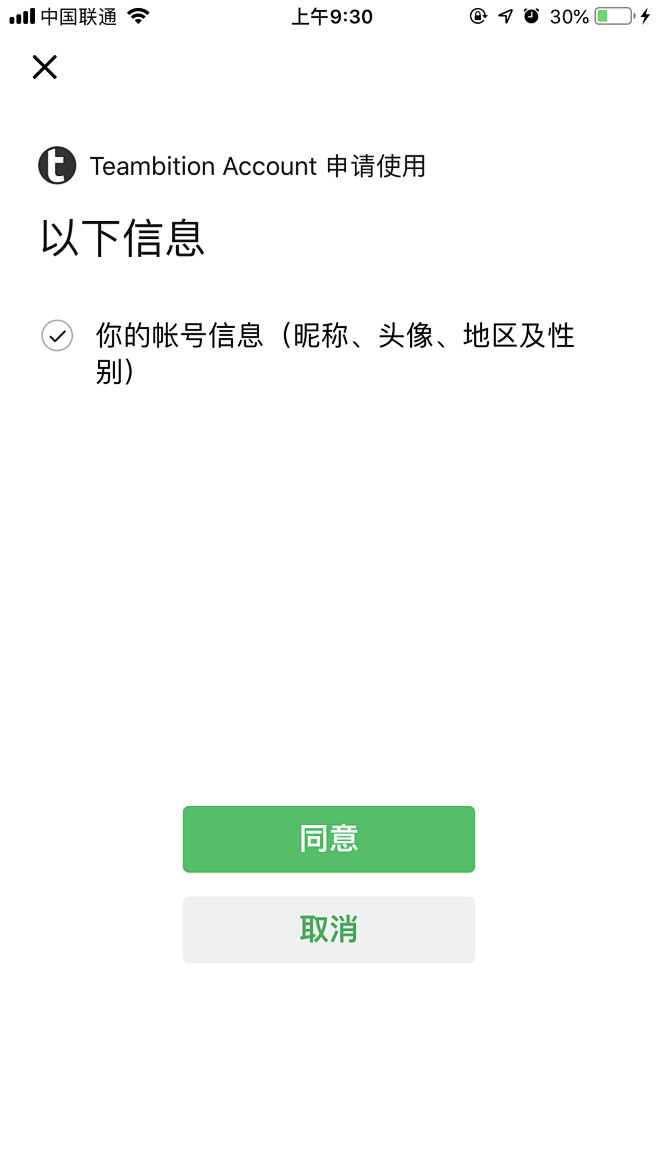Viewport: 658px width, 1170px height.
Task: Tap 取消 to cancel authorization
Action: [x=328, y=930]
